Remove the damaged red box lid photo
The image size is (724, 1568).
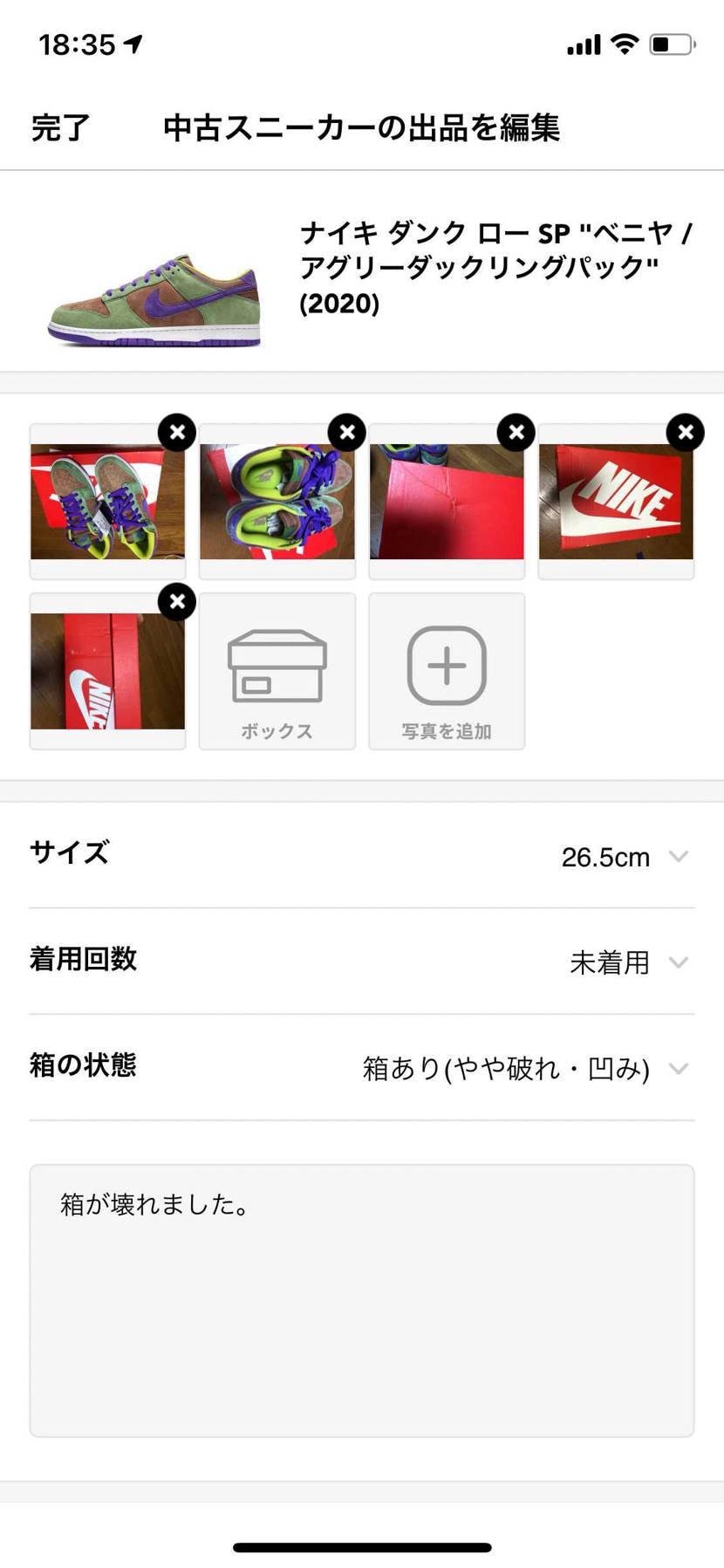click(x=516, y=432)
